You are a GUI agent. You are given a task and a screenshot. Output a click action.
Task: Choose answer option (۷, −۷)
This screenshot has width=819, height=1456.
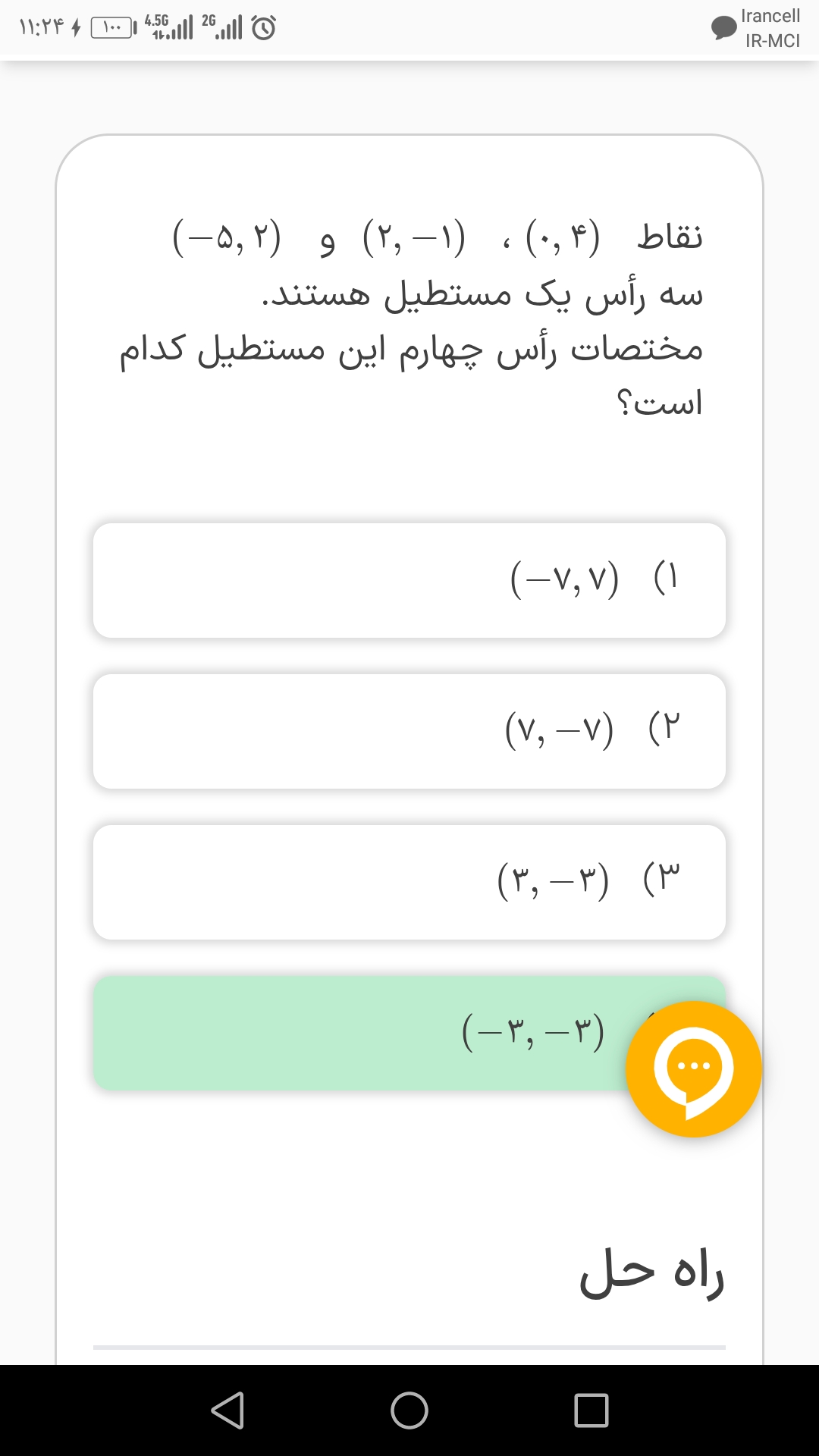(409, 731)
